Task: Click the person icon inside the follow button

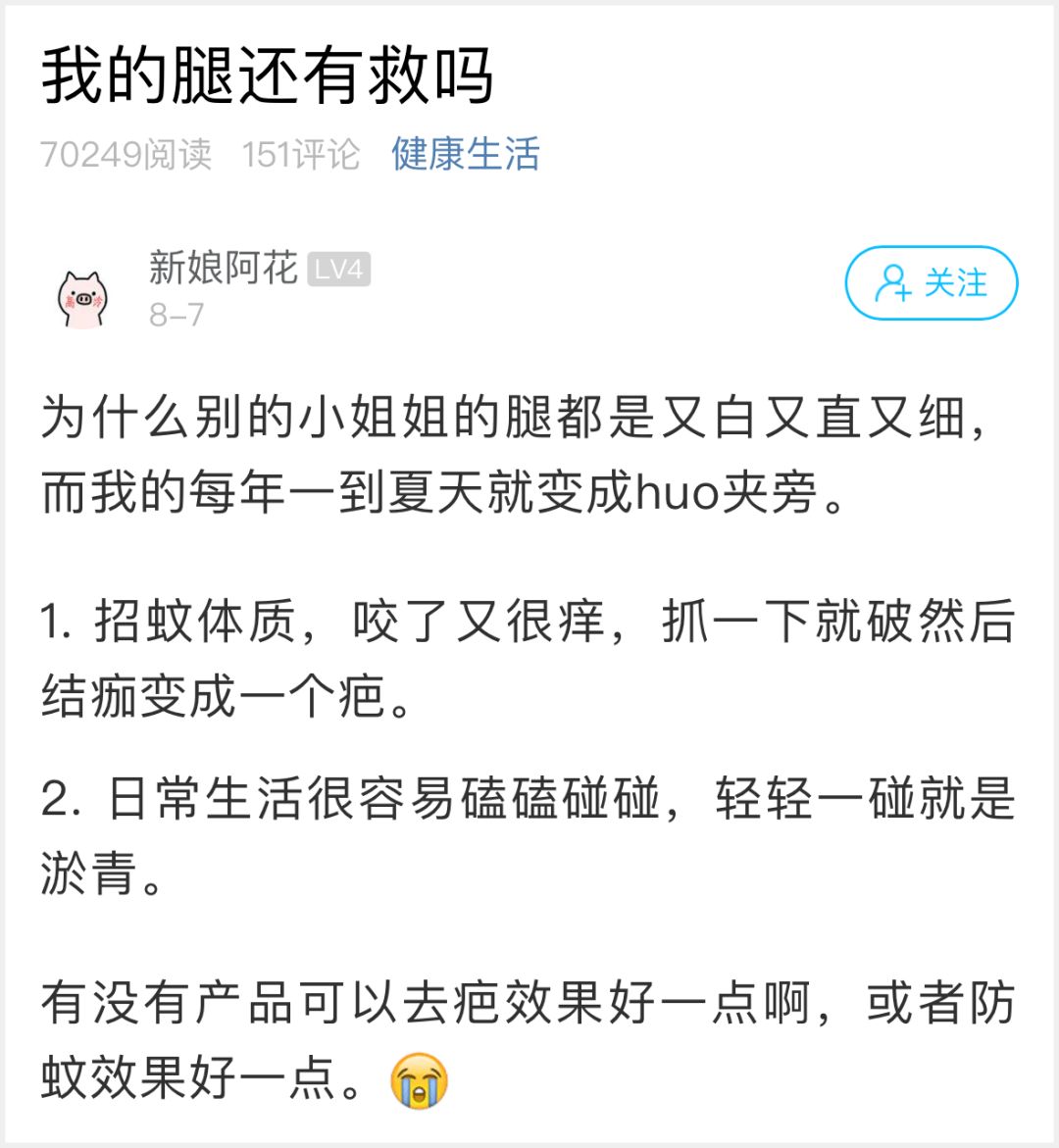Action: [893, 283]
